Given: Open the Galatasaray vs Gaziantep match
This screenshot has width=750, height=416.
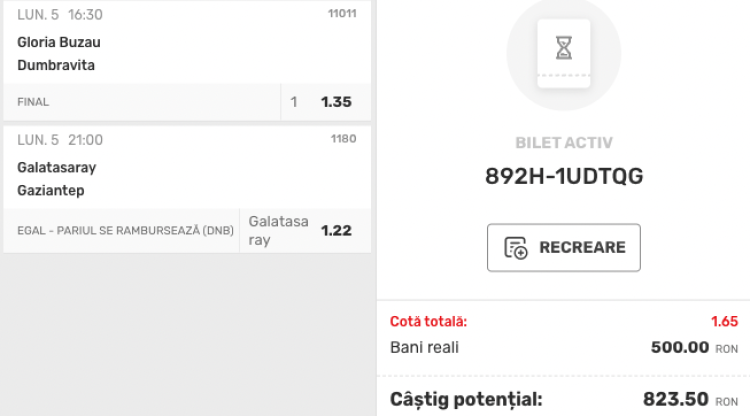Looking at the screenshot, I should [58, 178].
